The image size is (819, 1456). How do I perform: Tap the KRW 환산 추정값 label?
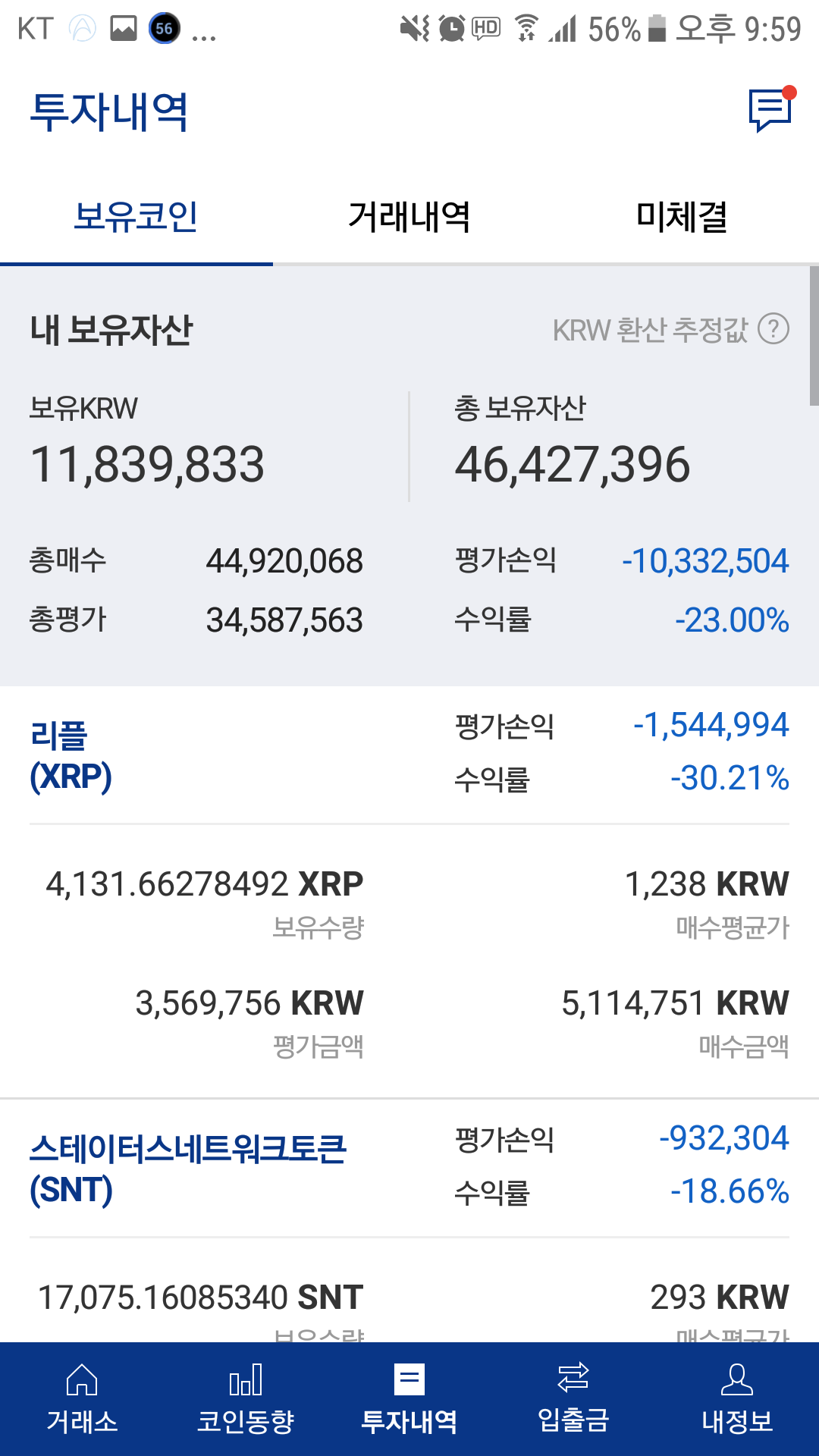tap(654, 329)
